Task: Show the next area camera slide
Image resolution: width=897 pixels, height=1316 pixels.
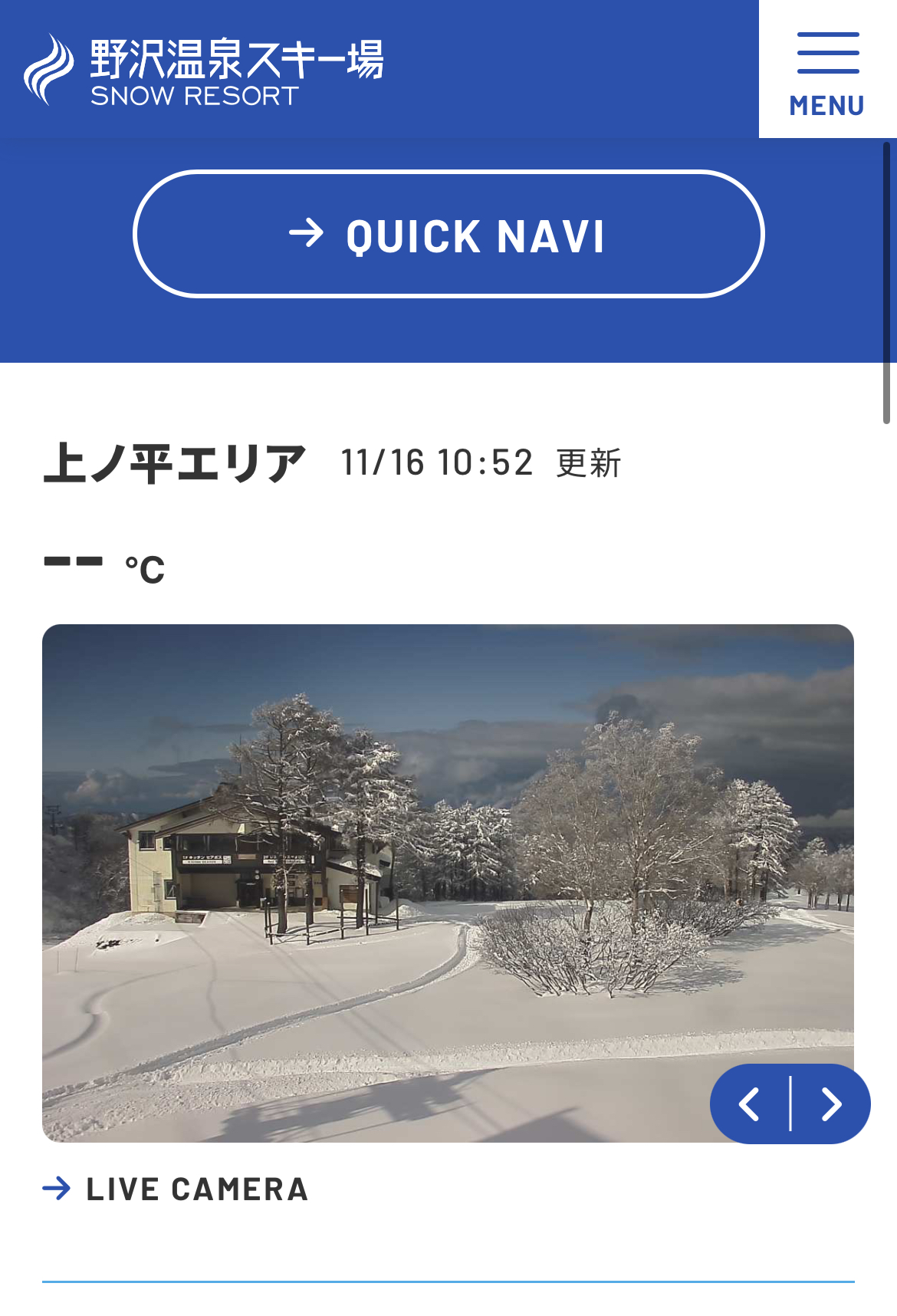Action: click(831, 1104)
